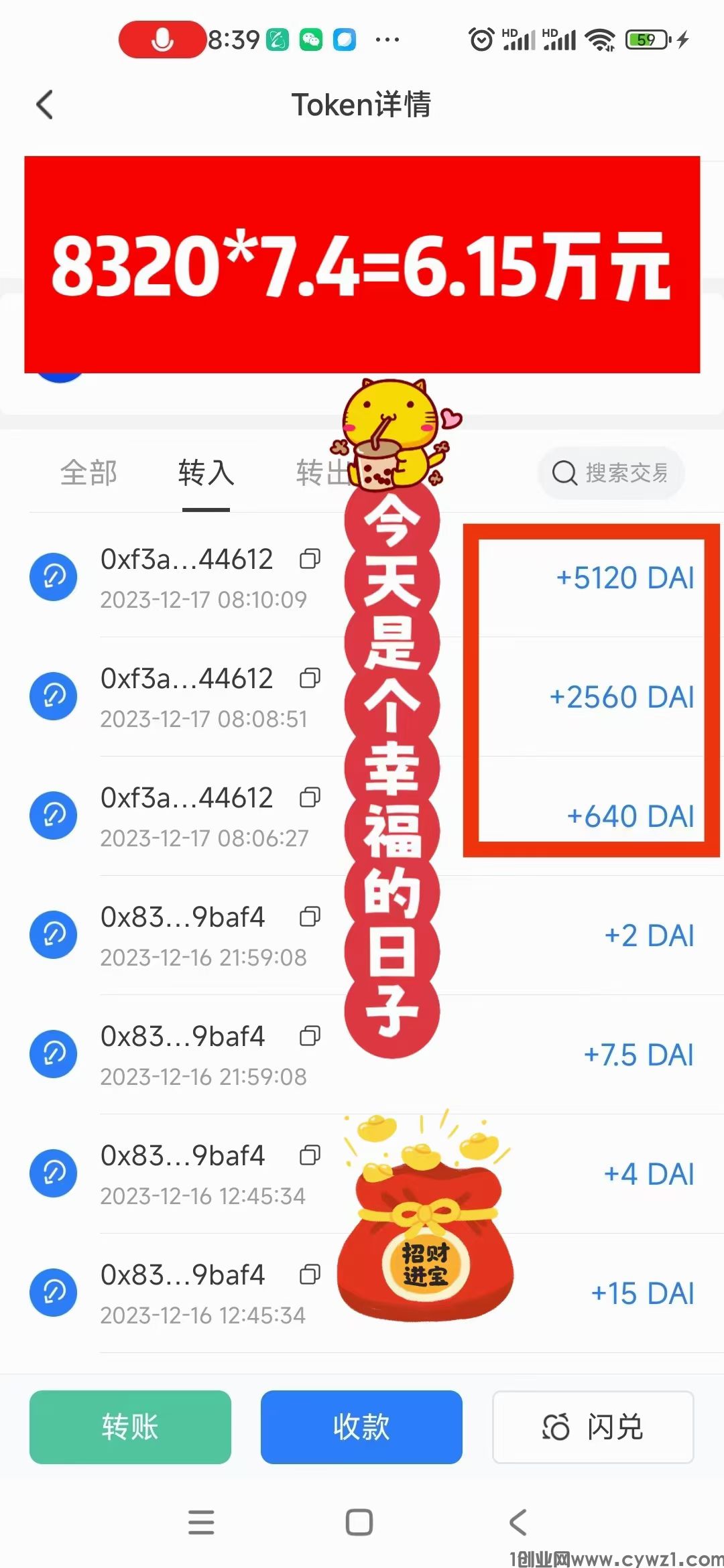Tap the system home button
Viewport: 724px width, 1568px height.
[359, 1522]
